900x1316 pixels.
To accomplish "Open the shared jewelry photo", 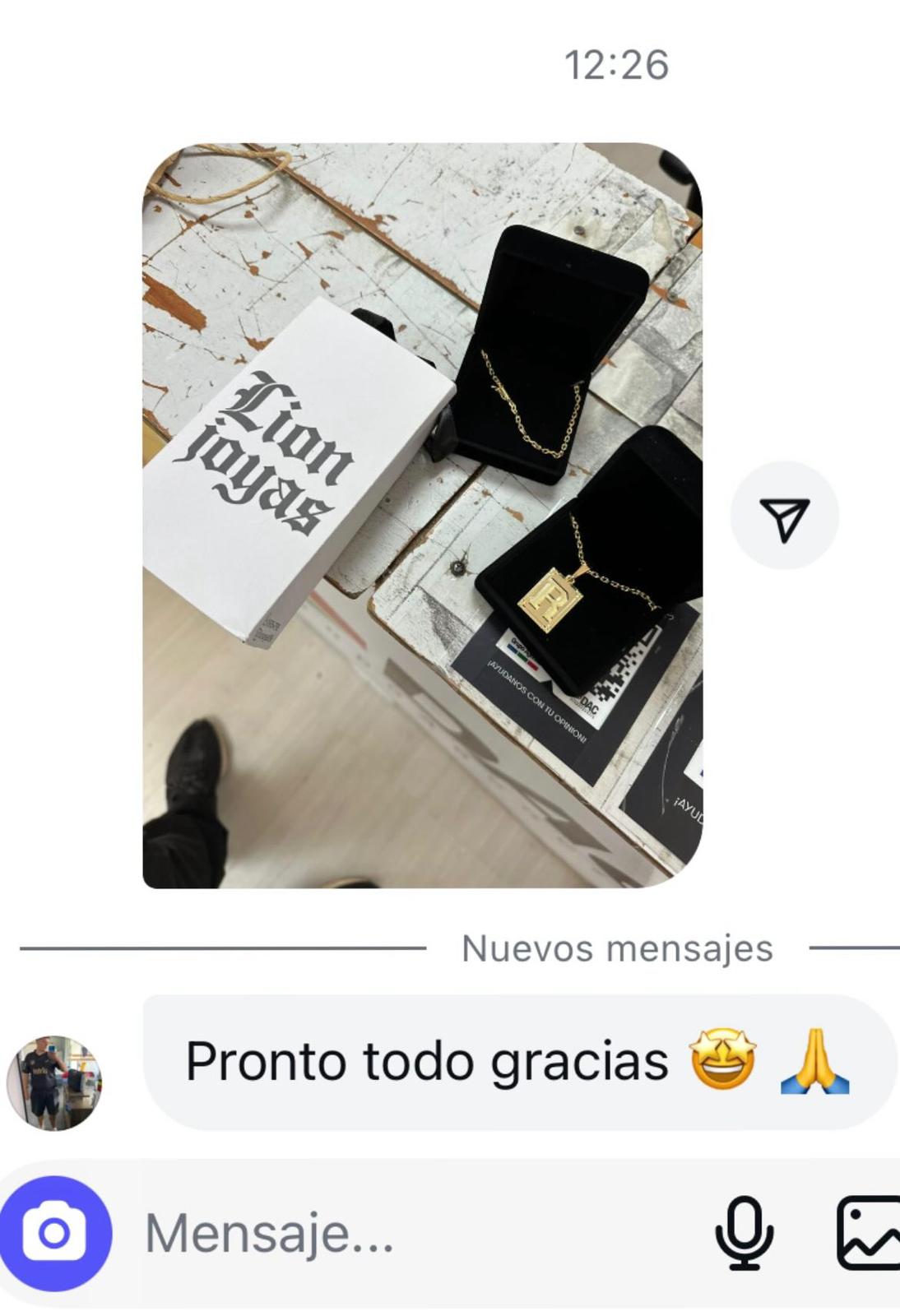I will tap(422, 516).
